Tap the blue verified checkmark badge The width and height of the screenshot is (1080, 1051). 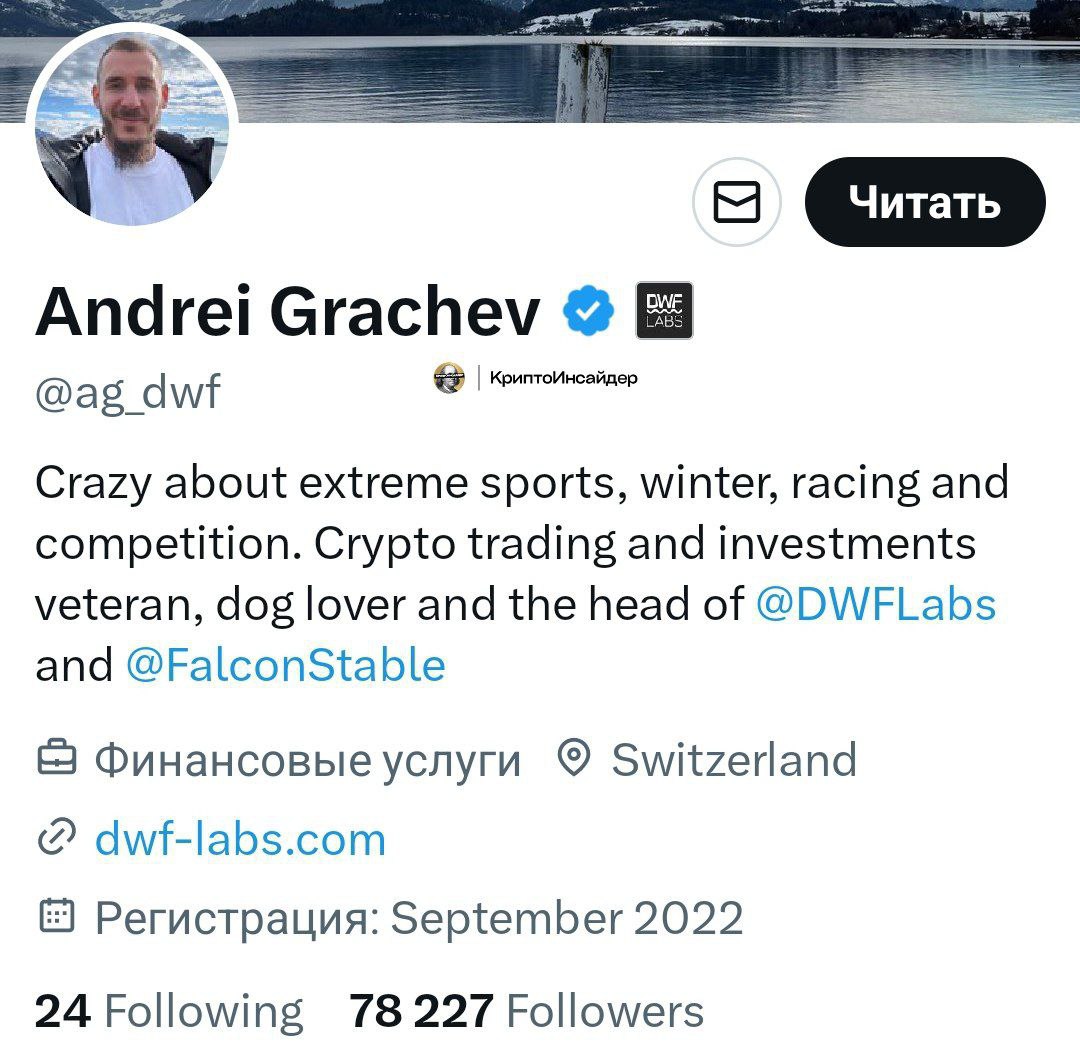(x=589, y=312)
